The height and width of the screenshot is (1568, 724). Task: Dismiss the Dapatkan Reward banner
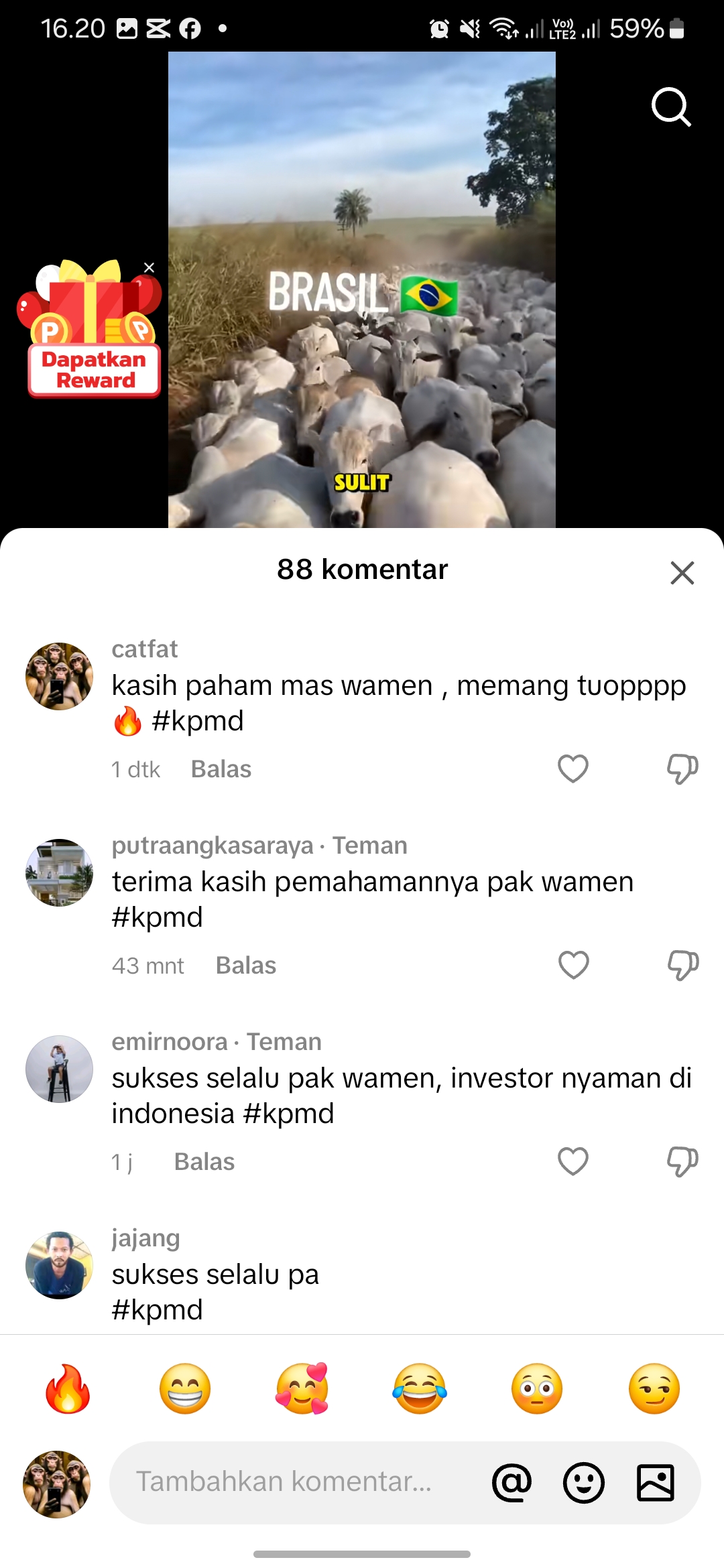(149, 268)
